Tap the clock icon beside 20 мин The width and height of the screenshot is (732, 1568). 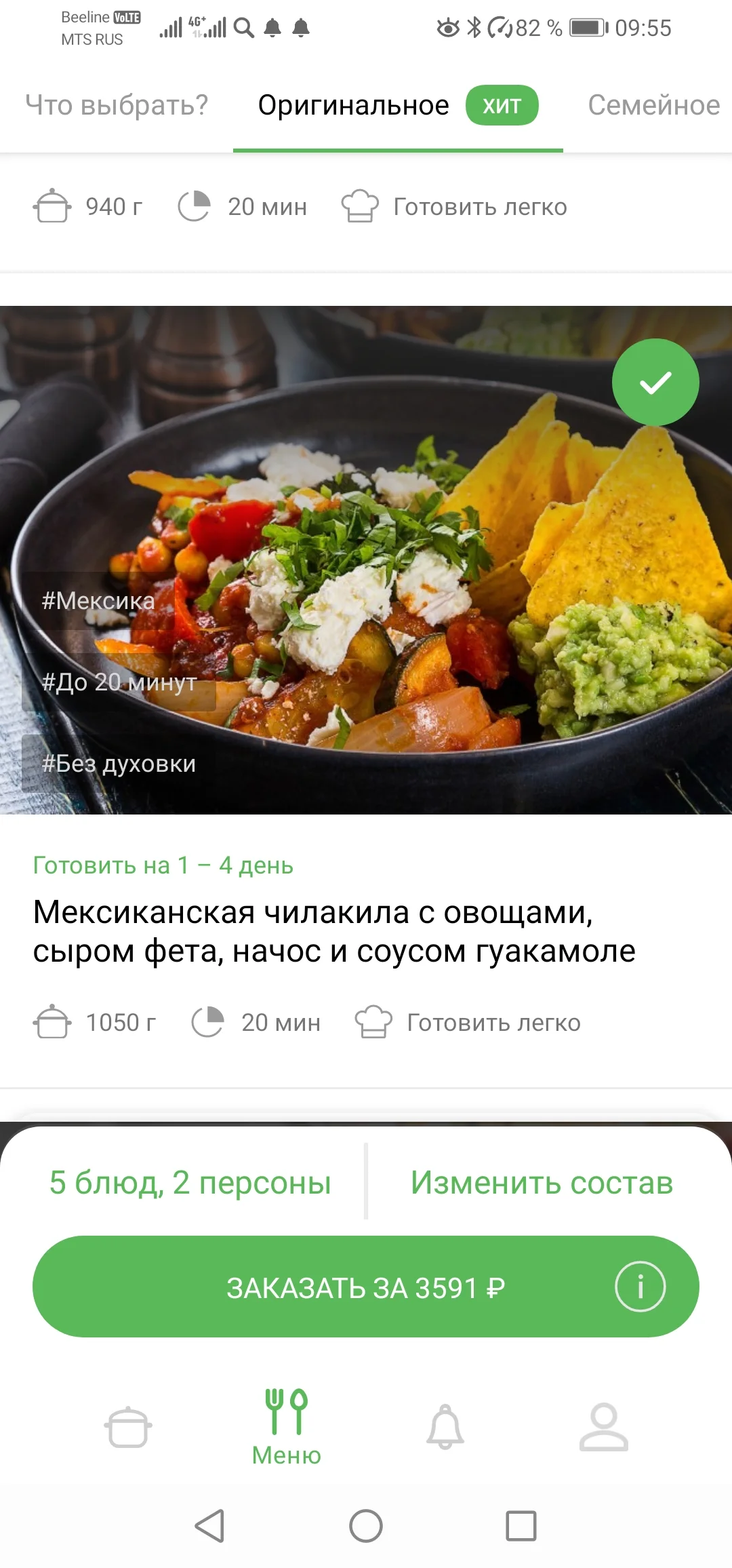(x=195, y=207)
